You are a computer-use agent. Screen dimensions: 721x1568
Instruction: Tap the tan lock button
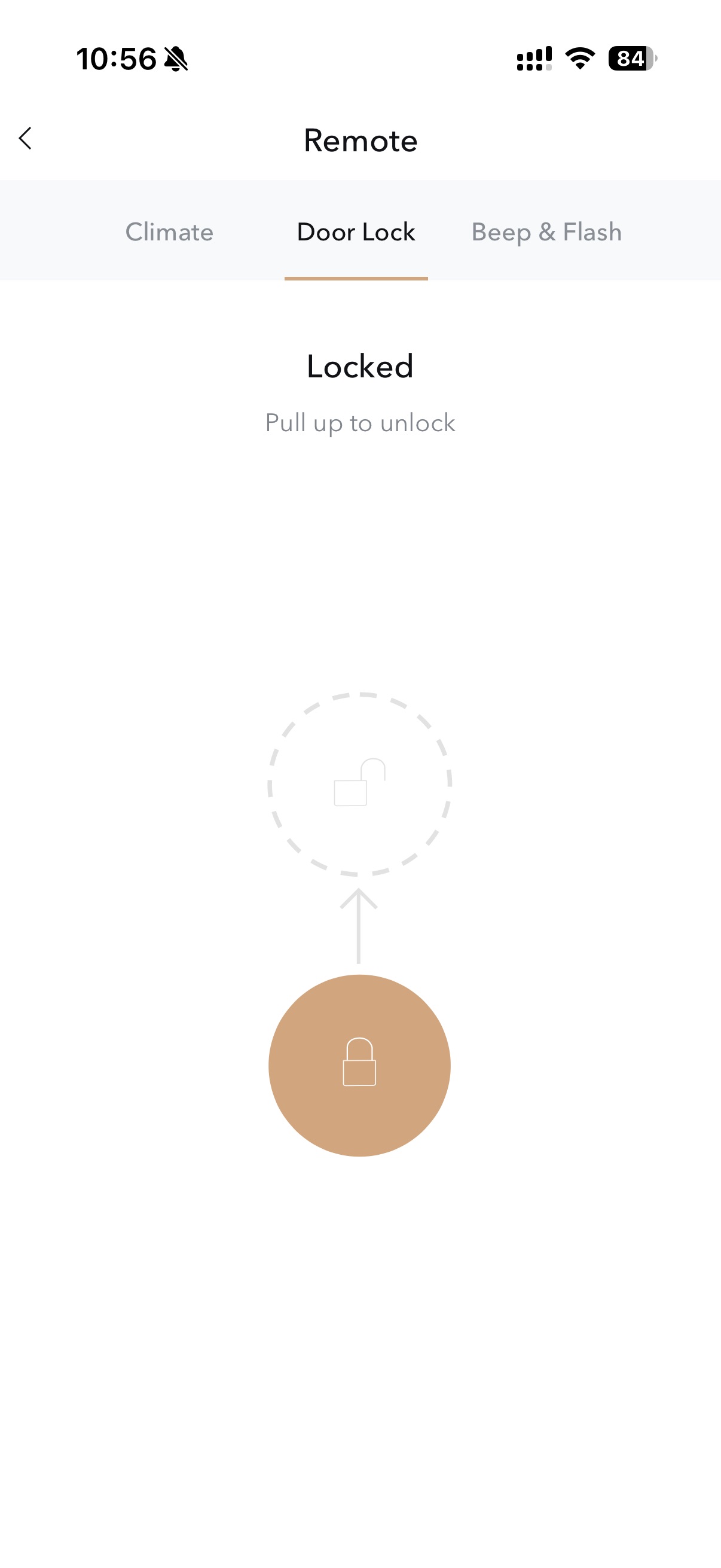[359, 1064]
